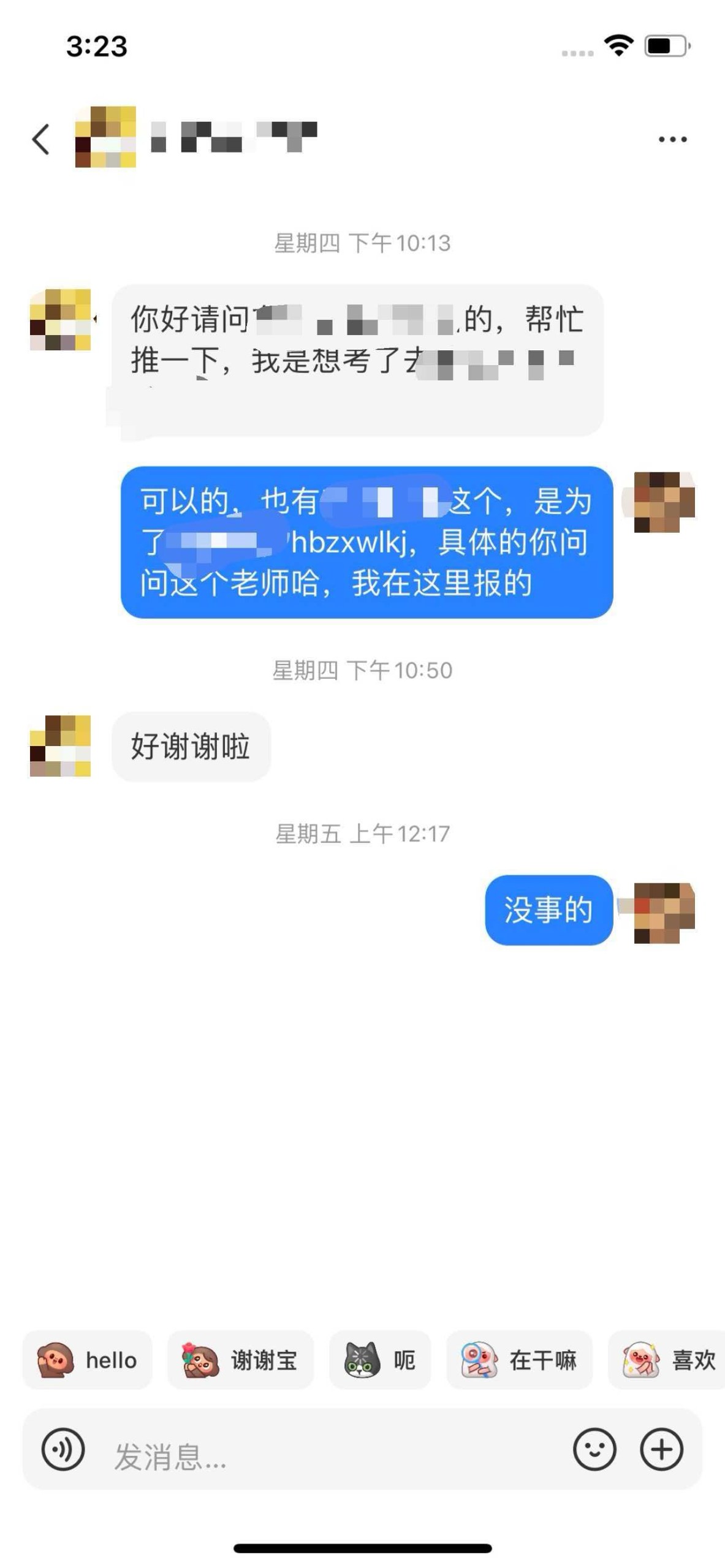Send the '谢谢宝' quick sticker
Image resolution: width=725 pixels, height=1568 pixels.
(240, 1360)
